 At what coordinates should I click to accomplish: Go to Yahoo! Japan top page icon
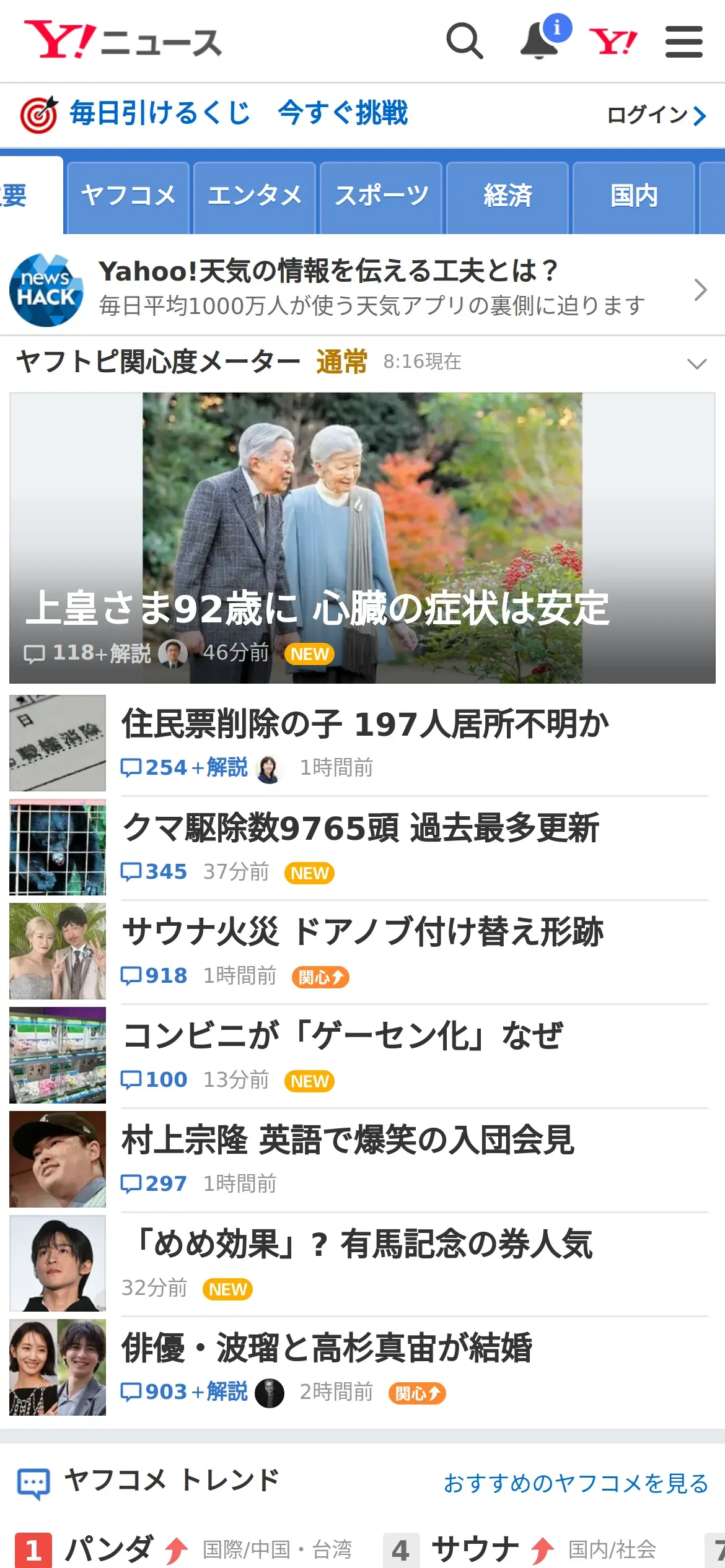tap(612, 41)
